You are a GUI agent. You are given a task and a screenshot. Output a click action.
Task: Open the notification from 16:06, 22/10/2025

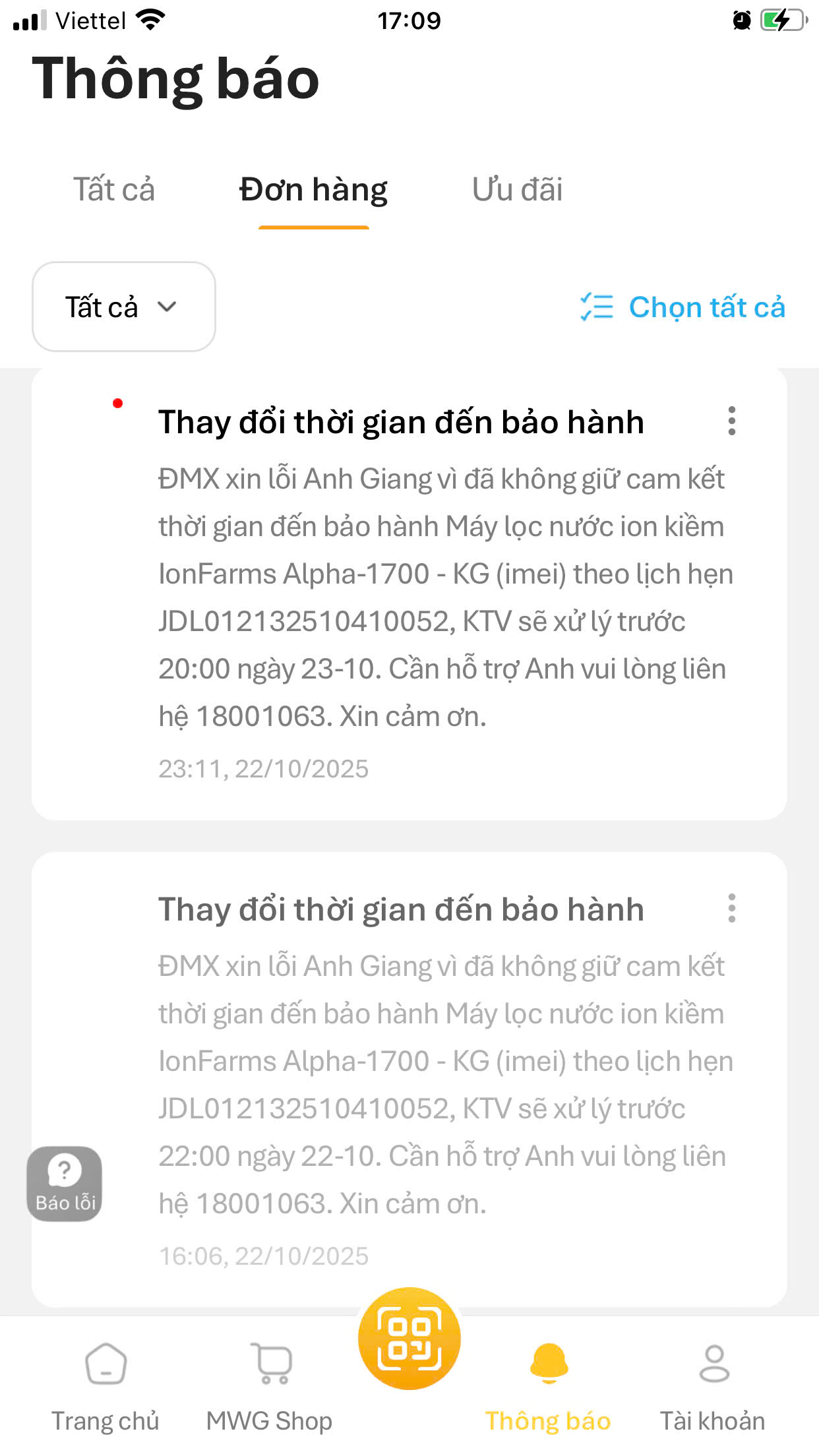409,1081
